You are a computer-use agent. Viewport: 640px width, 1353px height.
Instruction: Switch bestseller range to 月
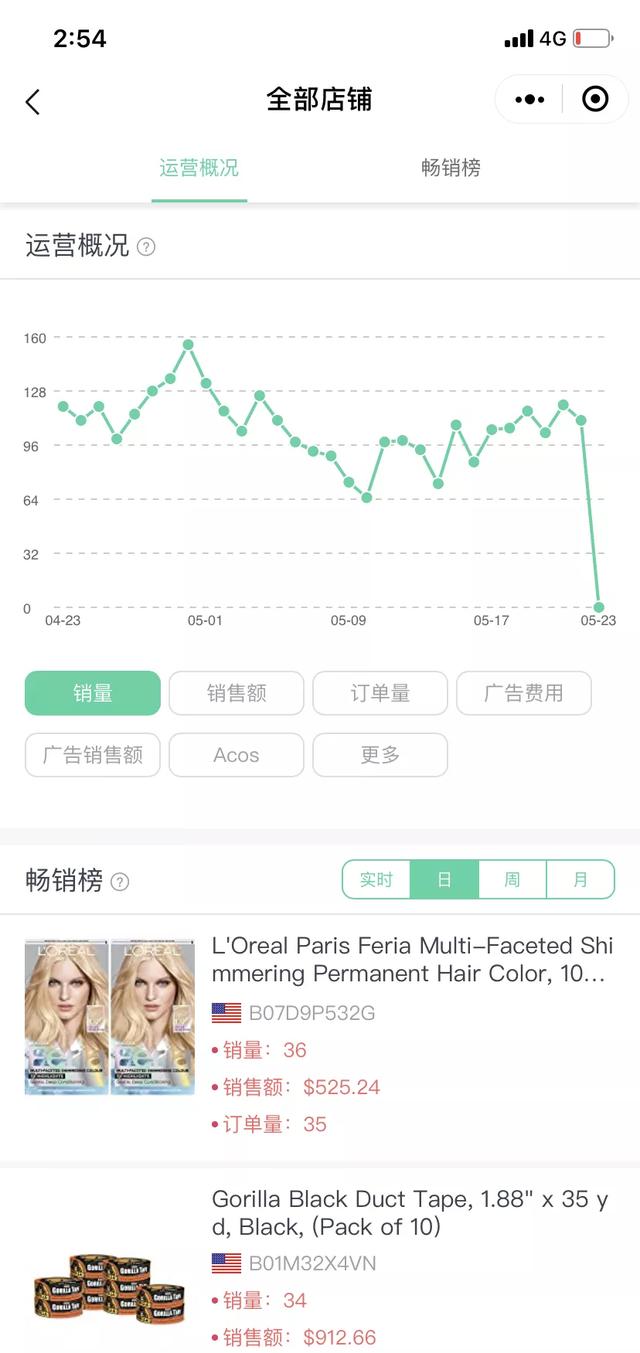pyautogui.click(x=580, y=880)
